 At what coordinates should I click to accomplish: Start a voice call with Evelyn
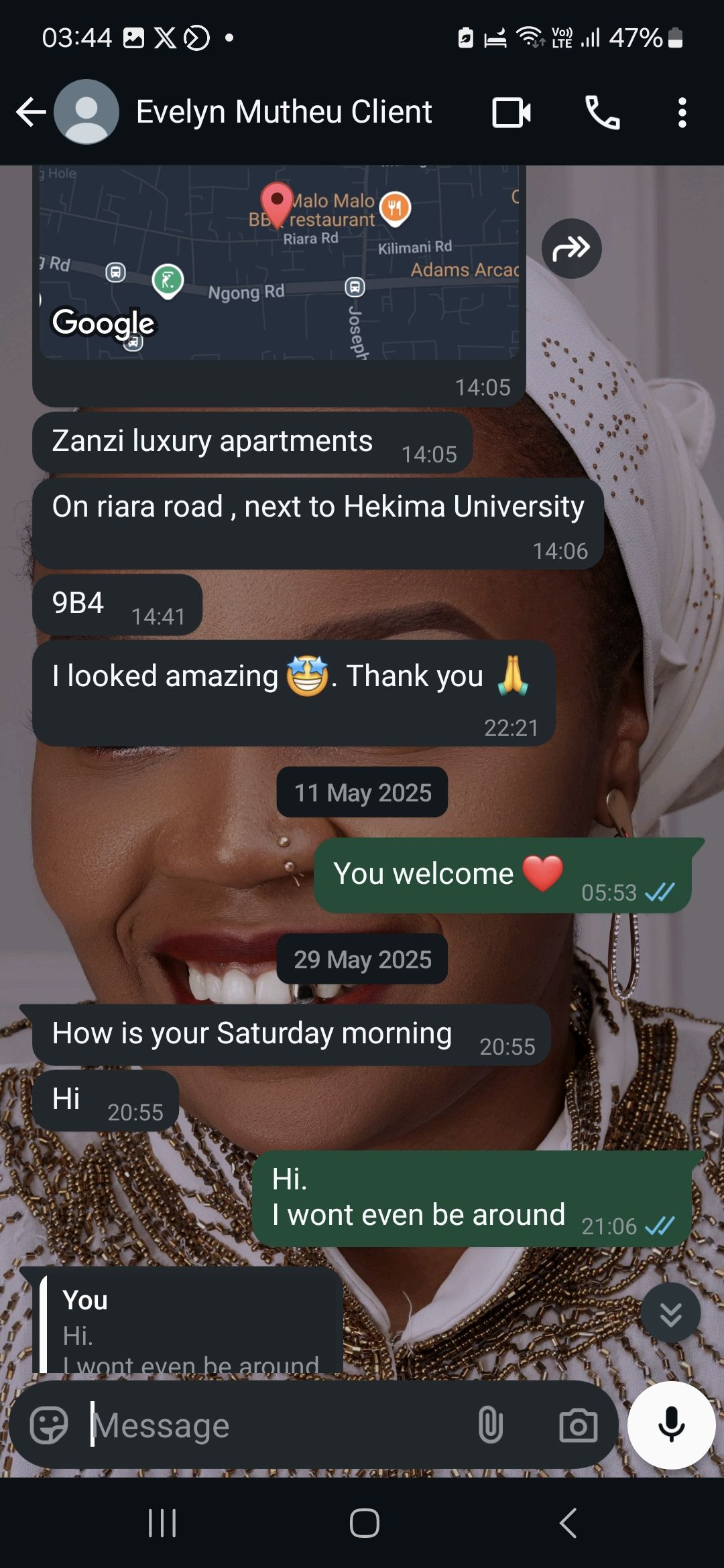[601, 112]
